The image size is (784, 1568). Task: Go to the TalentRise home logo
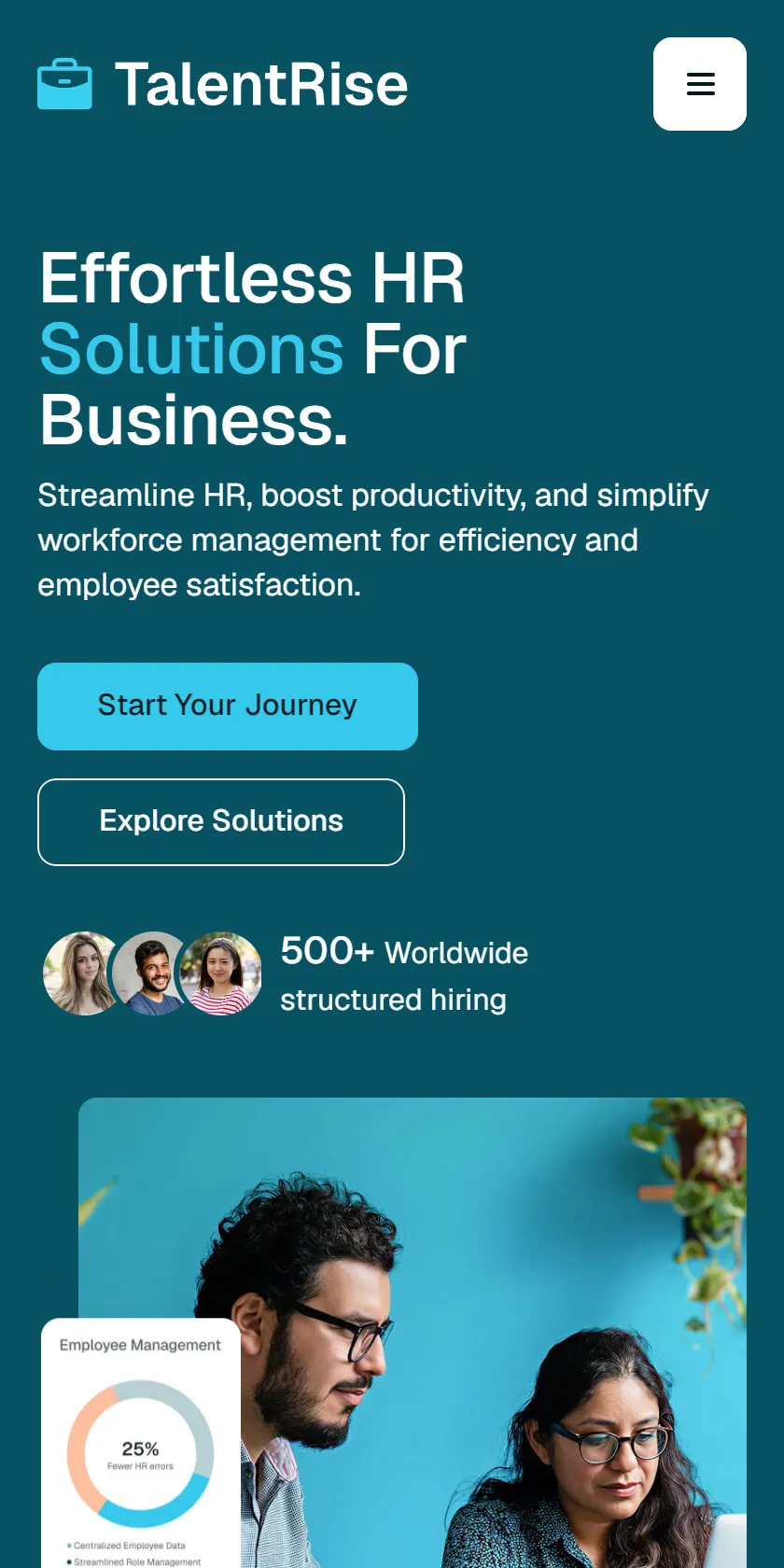point(223,84)
